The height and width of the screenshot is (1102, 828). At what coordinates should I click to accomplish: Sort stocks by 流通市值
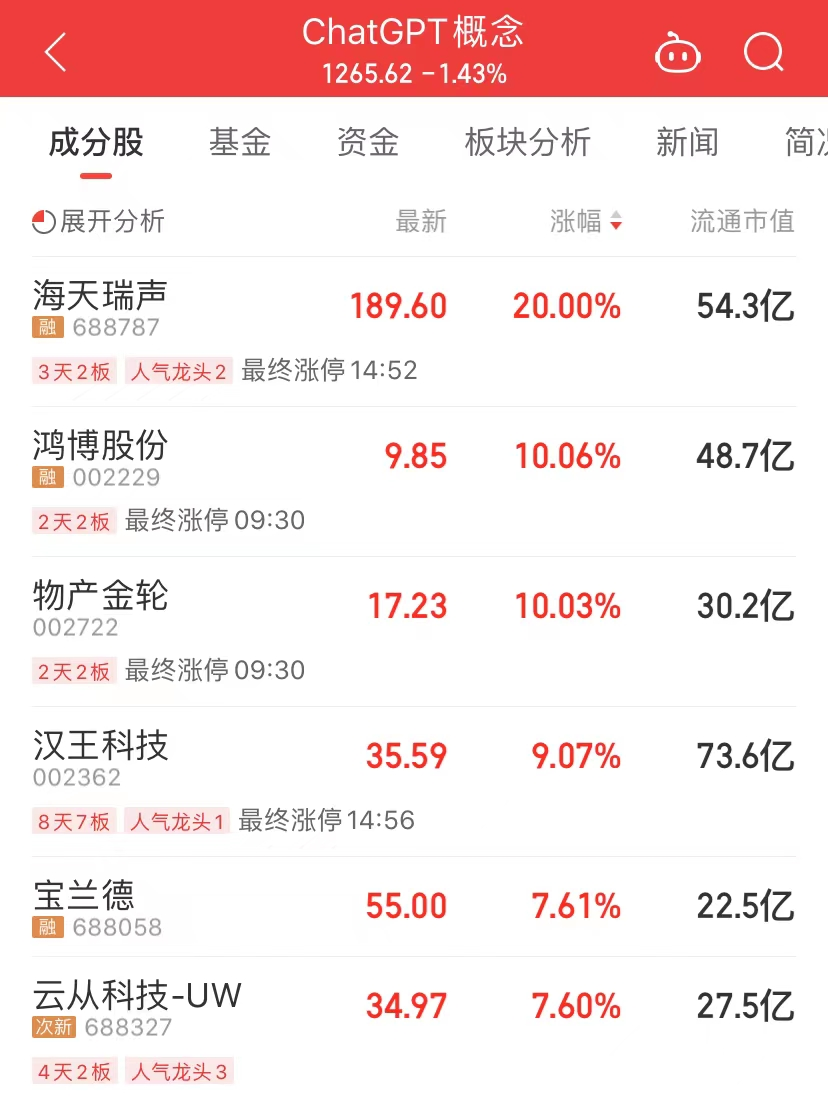pyautogui.click(x=742, y=221)
